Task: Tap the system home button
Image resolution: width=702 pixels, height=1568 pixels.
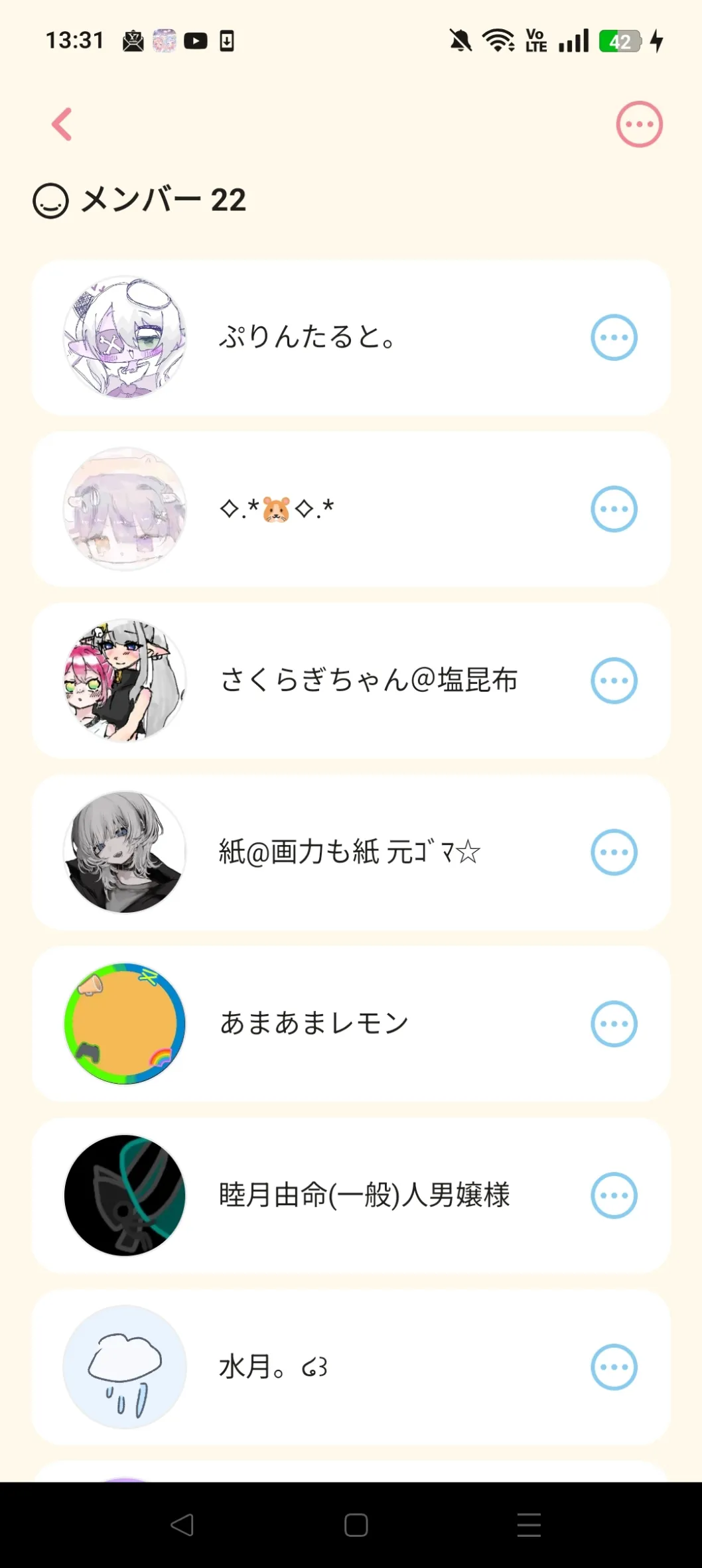Action: 356,1525
